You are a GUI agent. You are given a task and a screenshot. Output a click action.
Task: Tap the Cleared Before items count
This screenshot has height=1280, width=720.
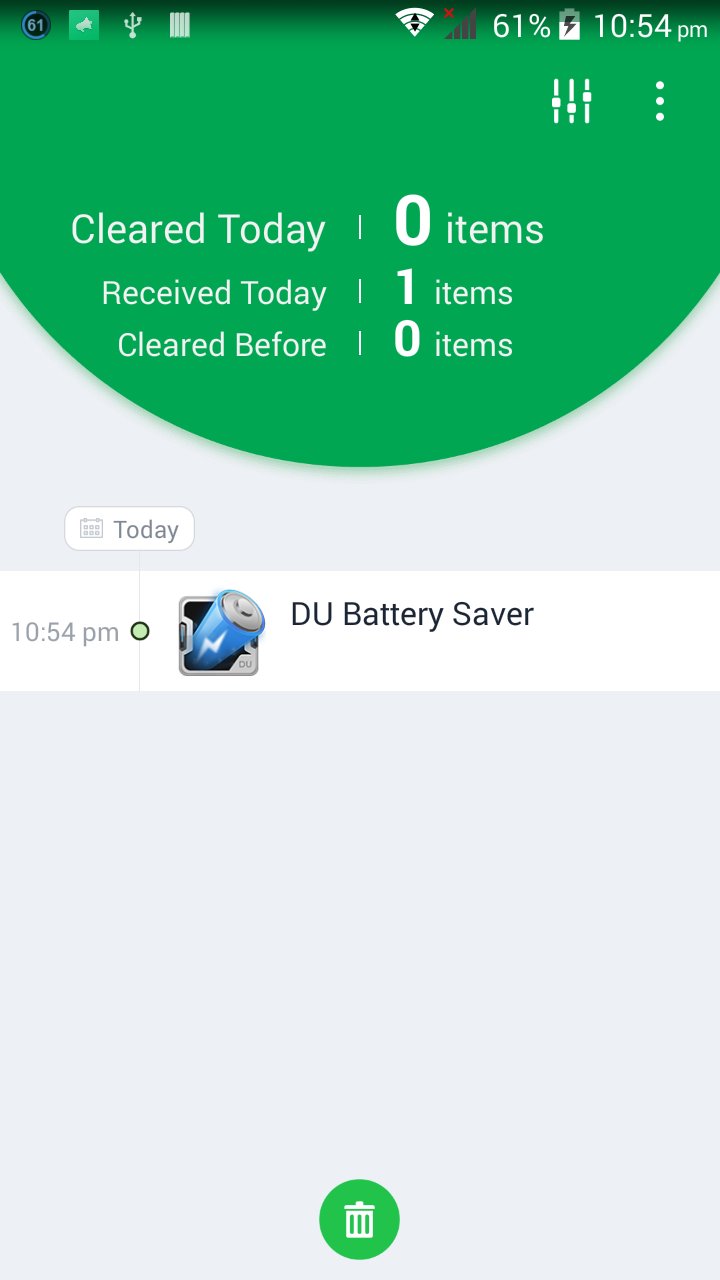click(455, 344)
